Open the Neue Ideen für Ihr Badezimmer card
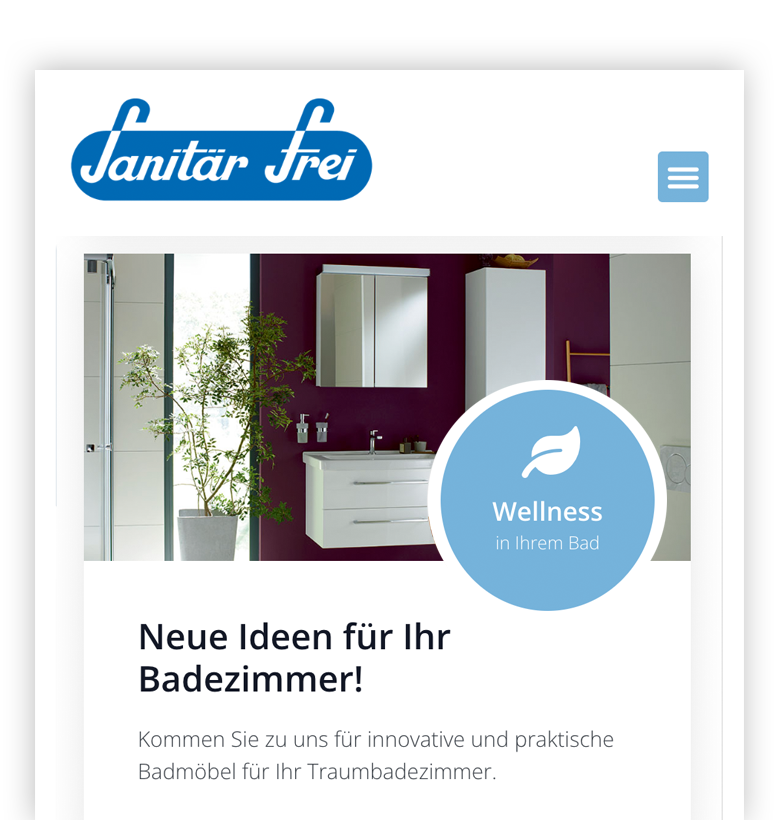This screenshot has width=776, height=820. tap(295, 657)
